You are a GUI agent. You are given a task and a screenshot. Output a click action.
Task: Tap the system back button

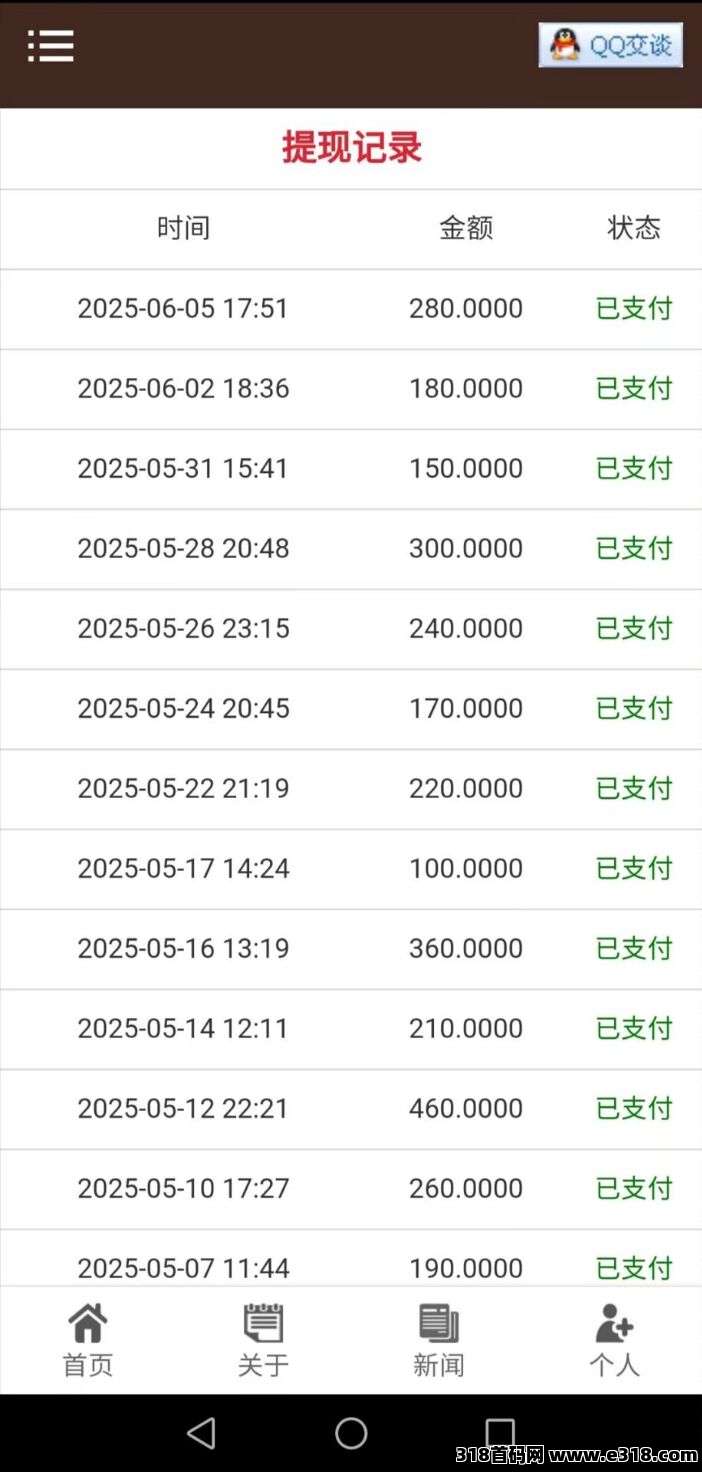[201, 1433]
